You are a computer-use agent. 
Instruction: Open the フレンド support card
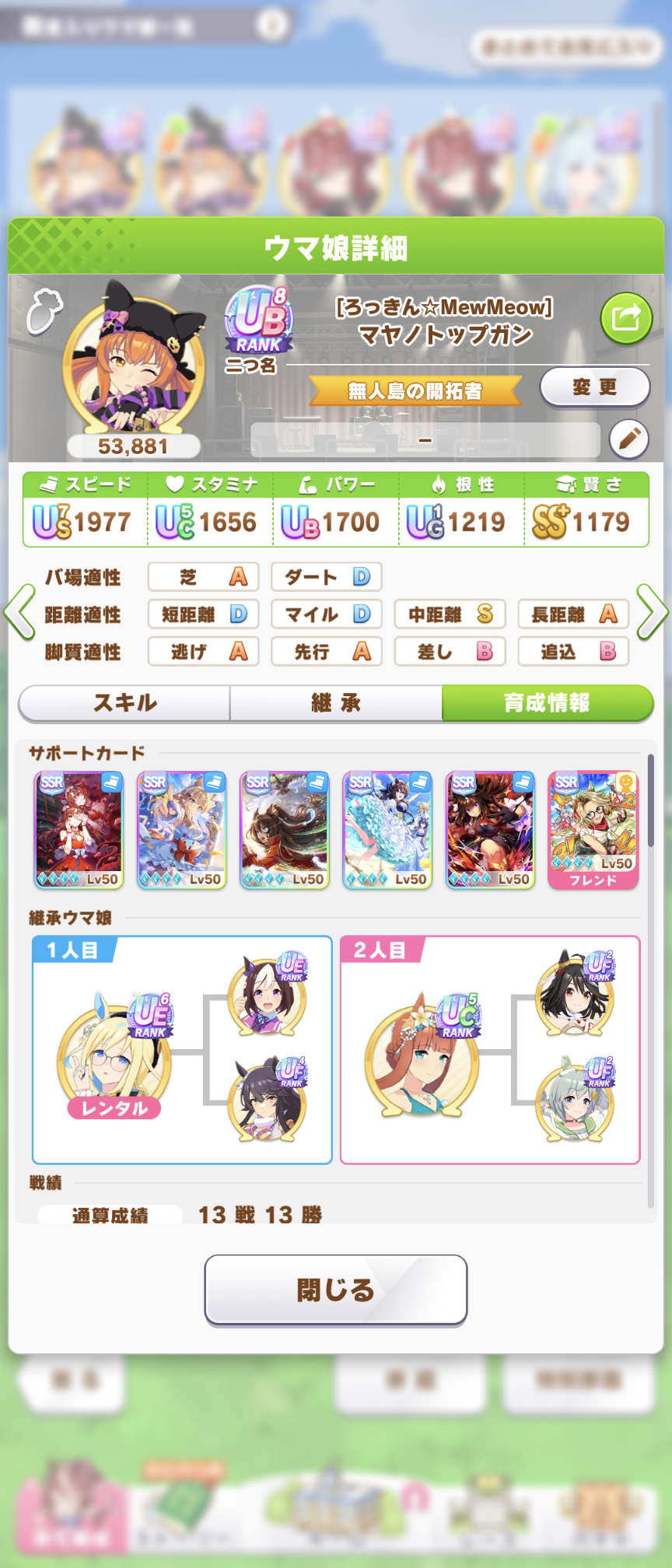593,830
